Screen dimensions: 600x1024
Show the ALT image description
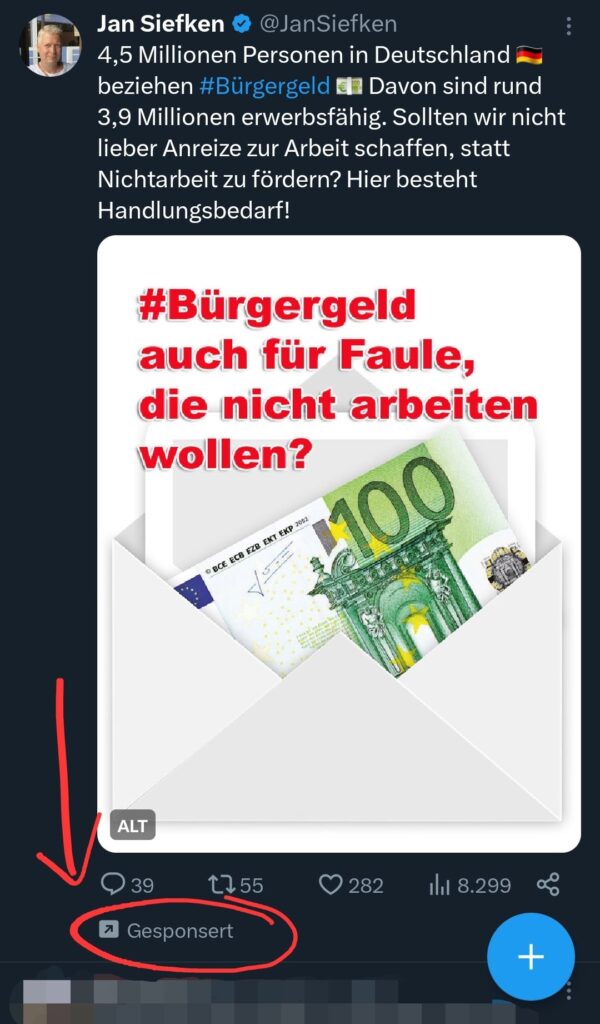(x=133, y=826)
